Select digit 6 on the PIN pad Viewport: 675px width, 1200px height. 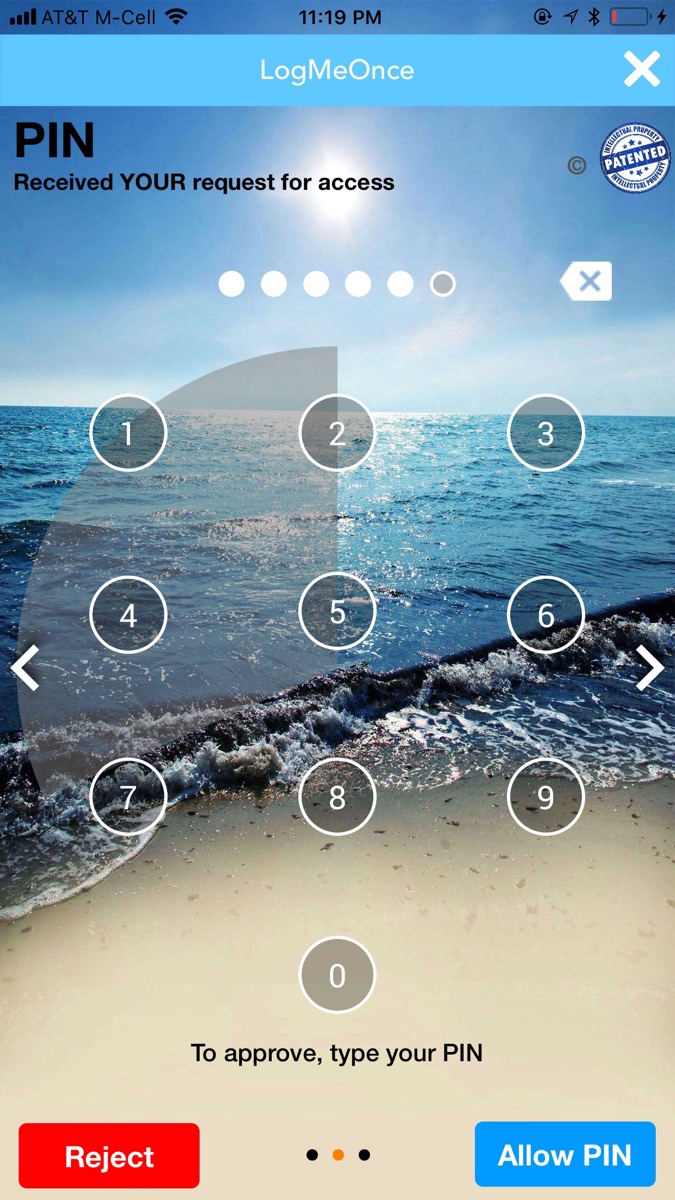pyautogui.click(x=546, y=615)
